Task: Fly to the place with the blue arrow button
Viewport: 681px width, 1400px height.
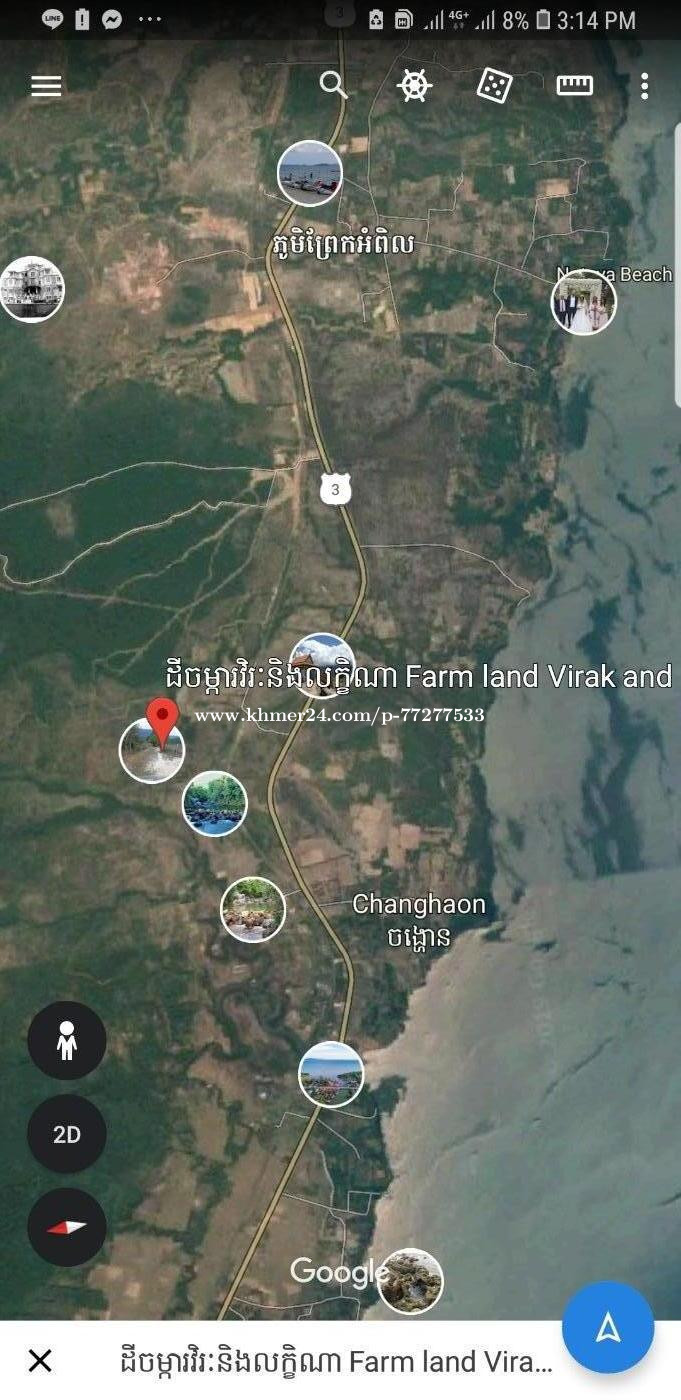Action: click(608, 1328)
